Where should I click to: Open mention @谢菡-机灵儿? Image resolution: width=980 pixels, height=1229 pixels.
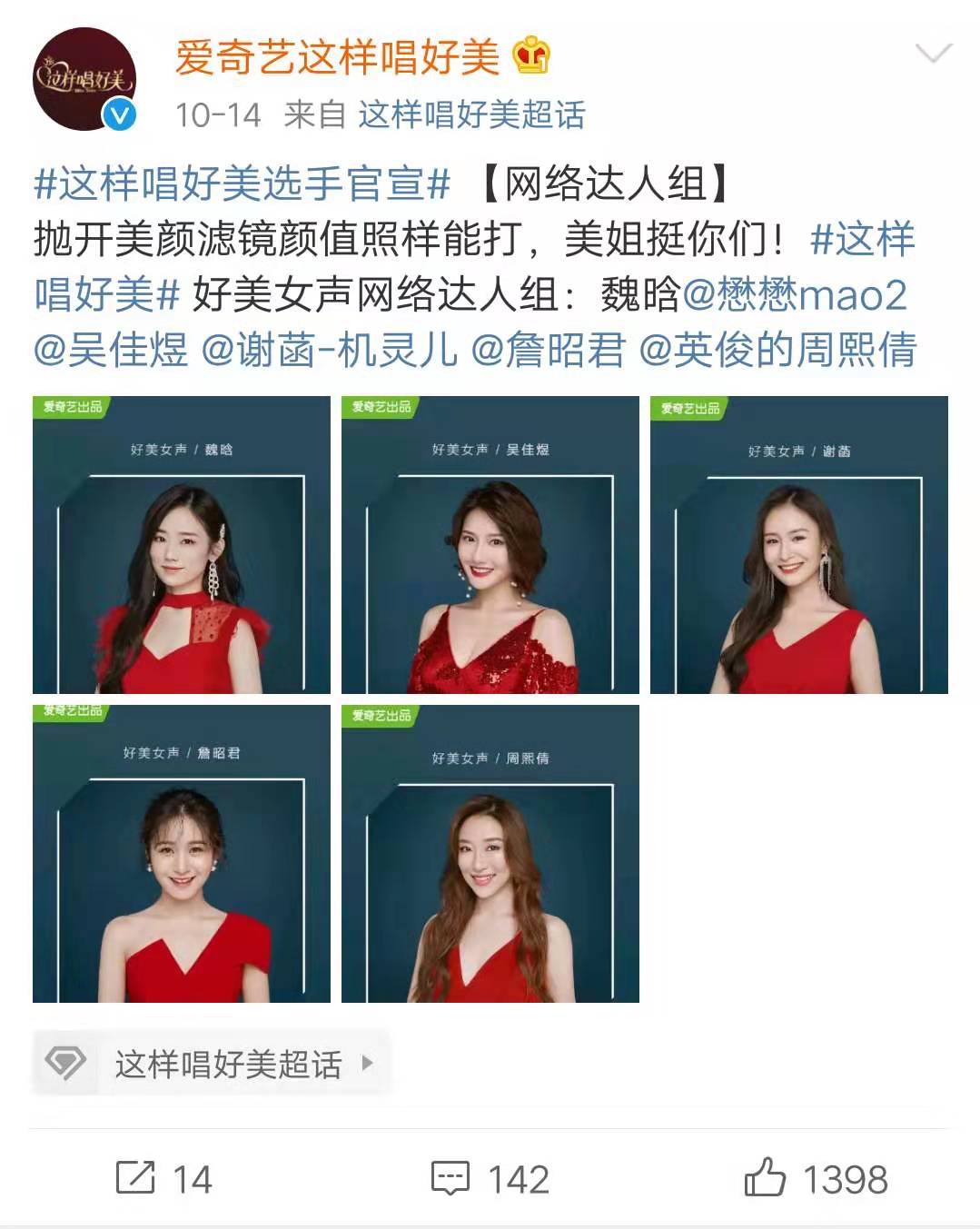(329, 350)
